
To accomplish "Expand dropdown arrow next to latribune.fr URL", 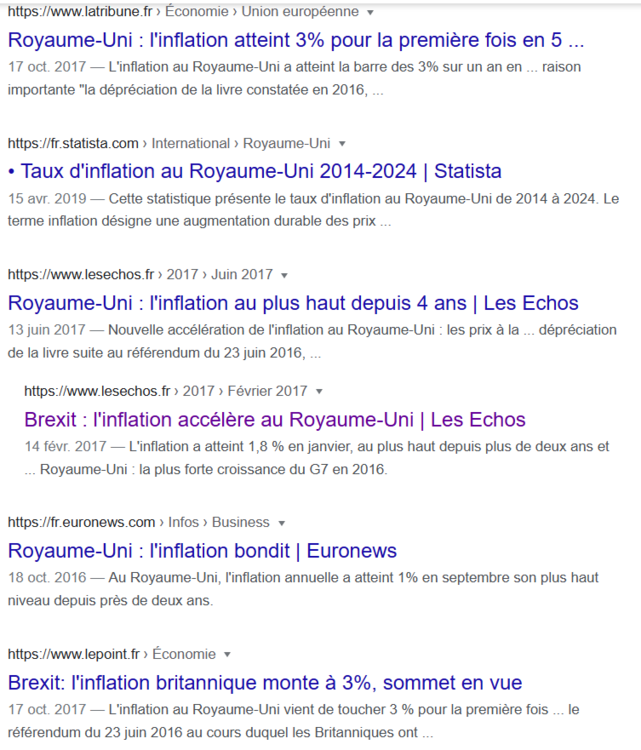I will (x=371, y=12).
